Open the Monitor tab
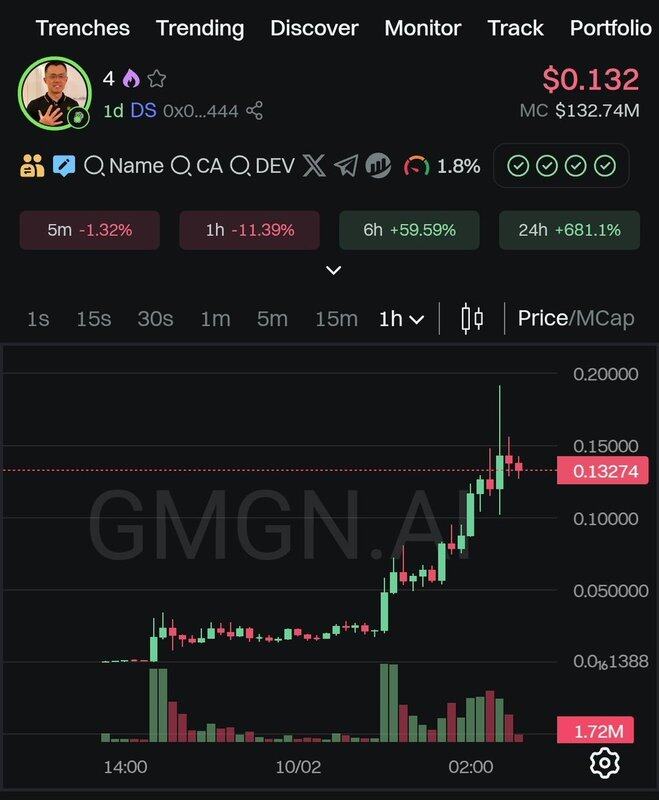Screen dimensions: 659x800 point(423,28)
